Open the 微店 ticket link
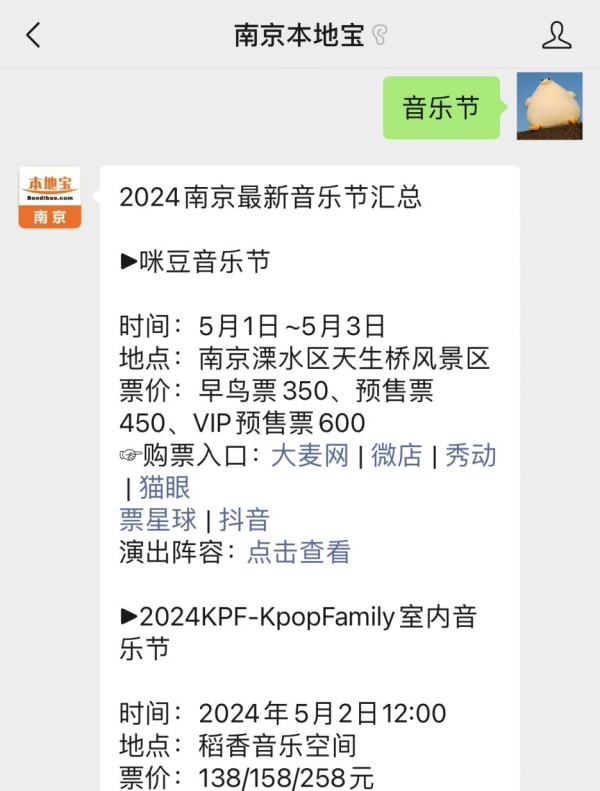Viewport: 600px width, 791px height. tap(397, 456)
